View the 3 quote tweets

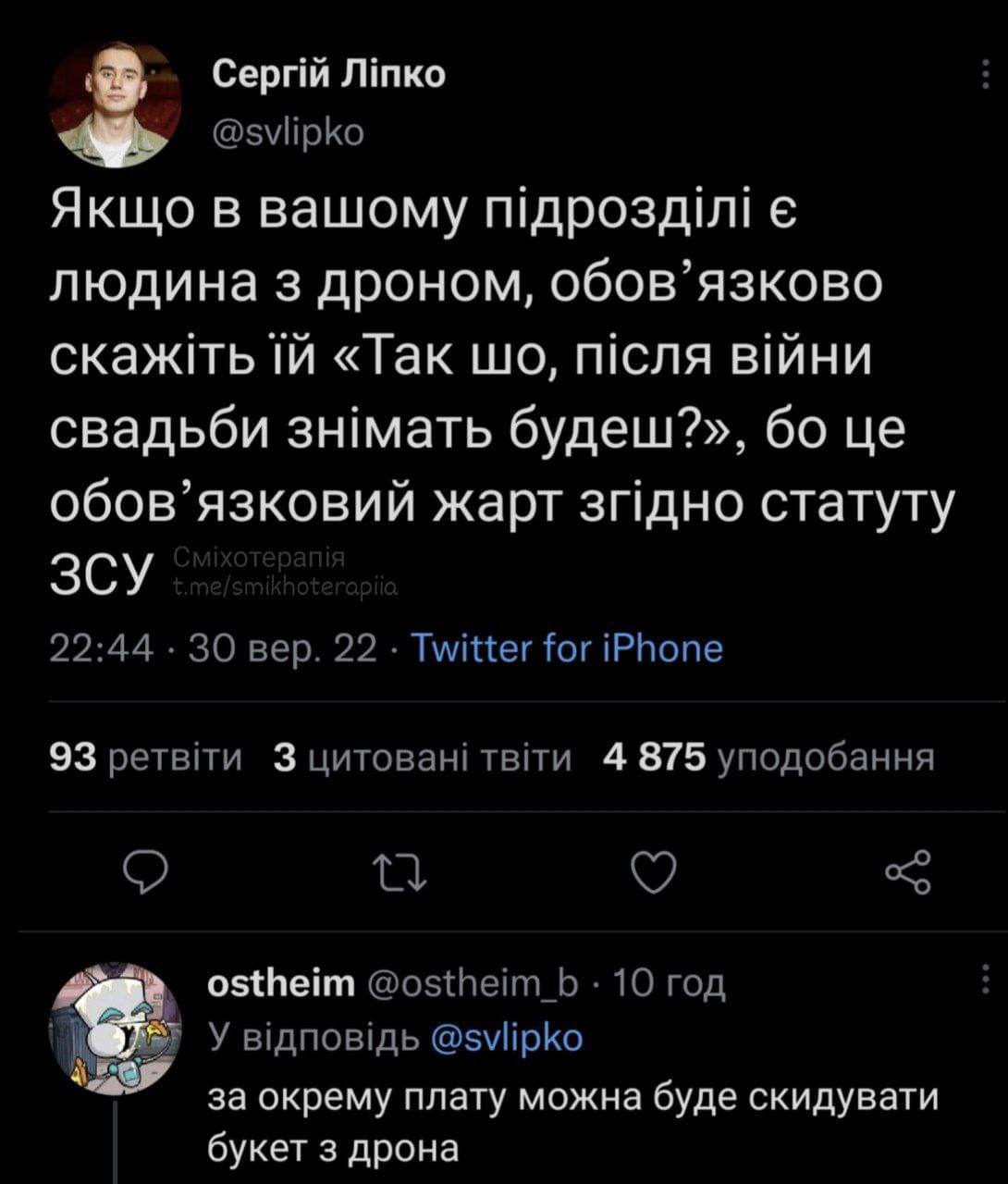[x=424, y=758]
